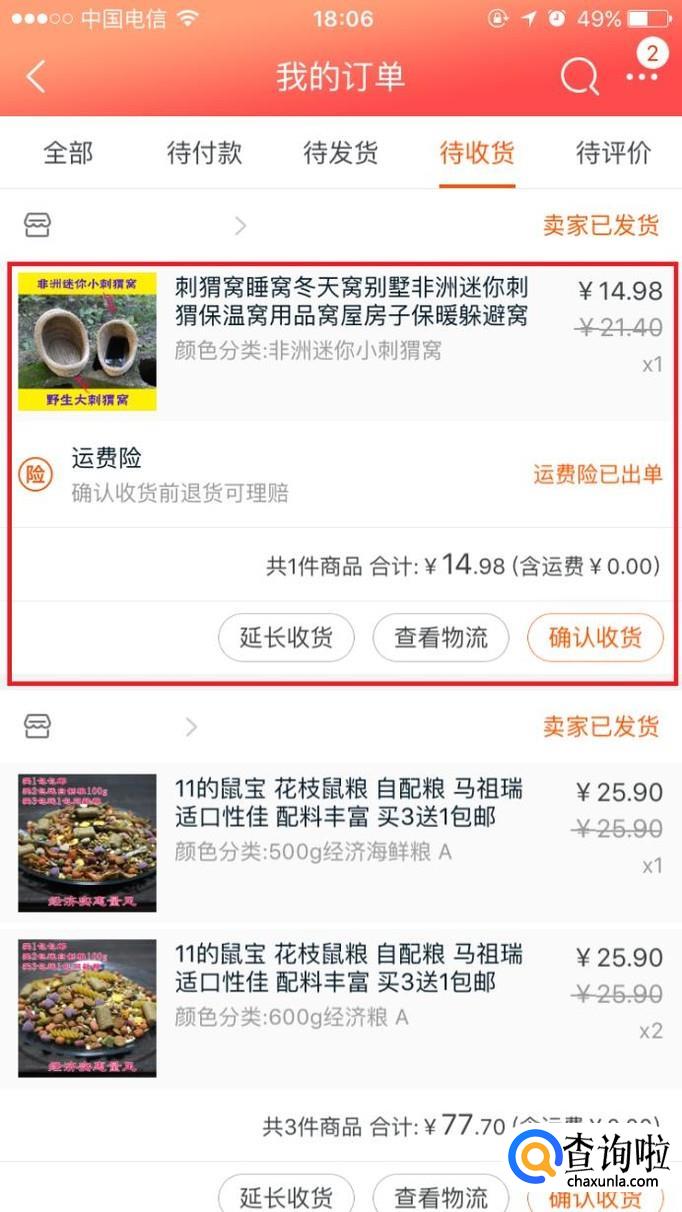The width and height of the screenshot is (682, 1212).
Task: Go back with the top-left arrow
Action: [x=37, y=76]
